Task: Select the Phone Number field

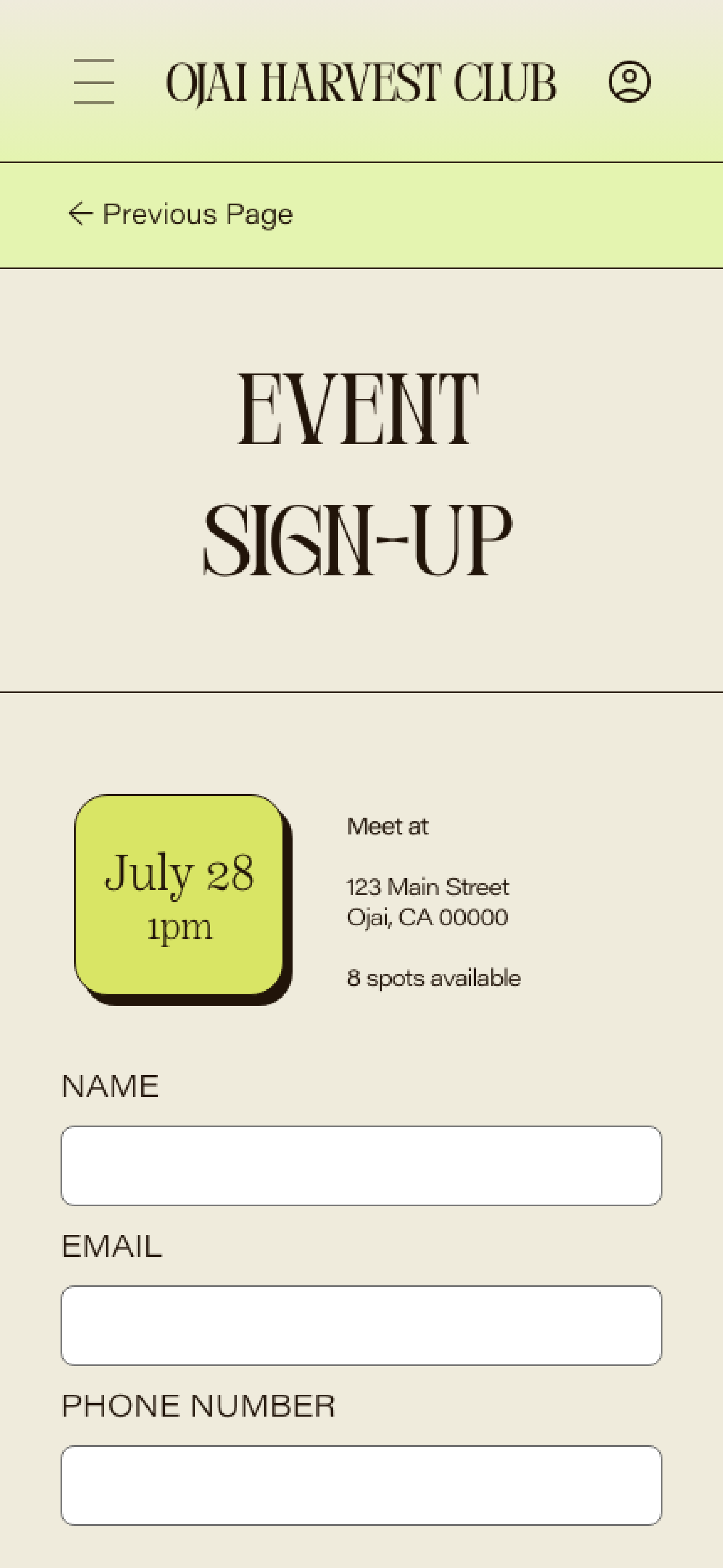Action: coord(361,1485)
